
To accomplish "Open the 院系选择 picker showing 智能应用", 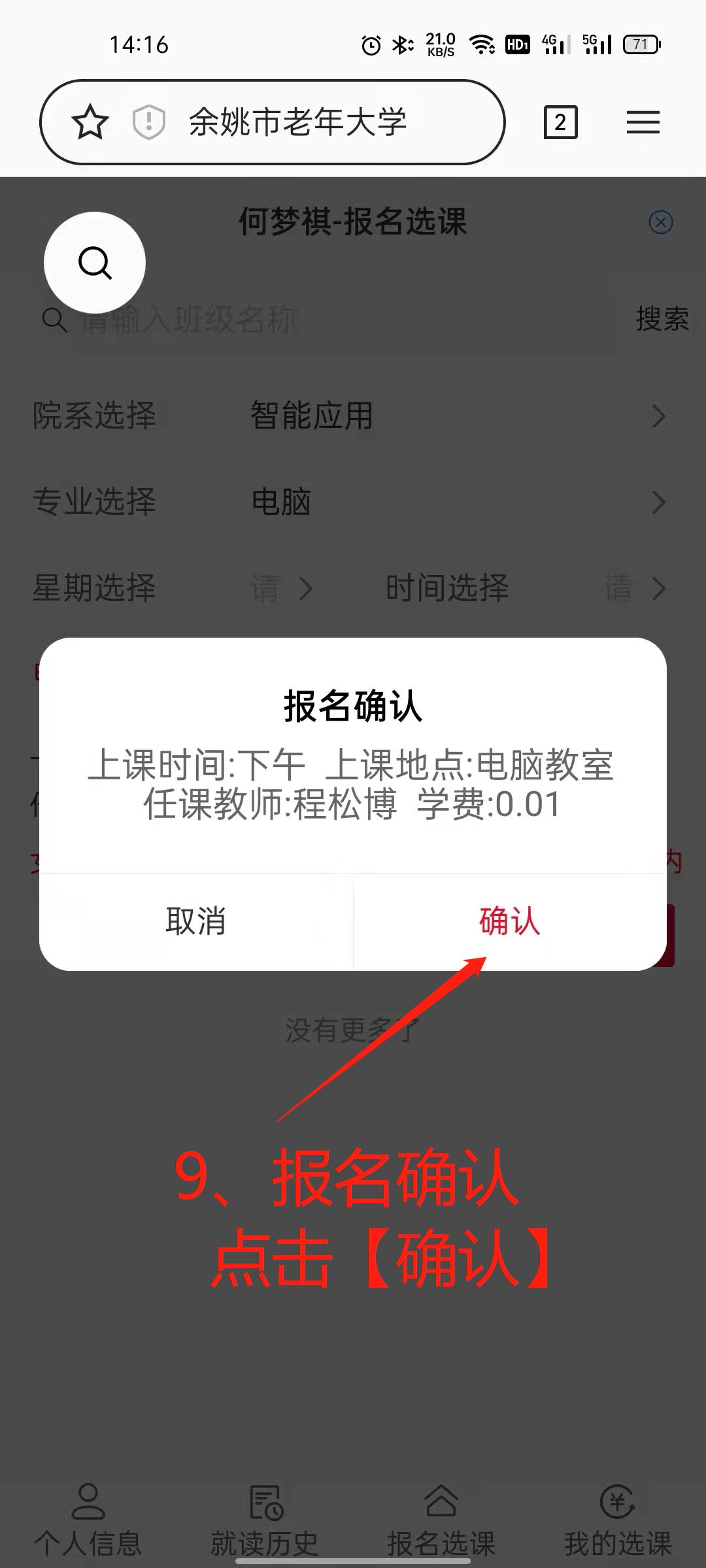I will coord(353,416).
